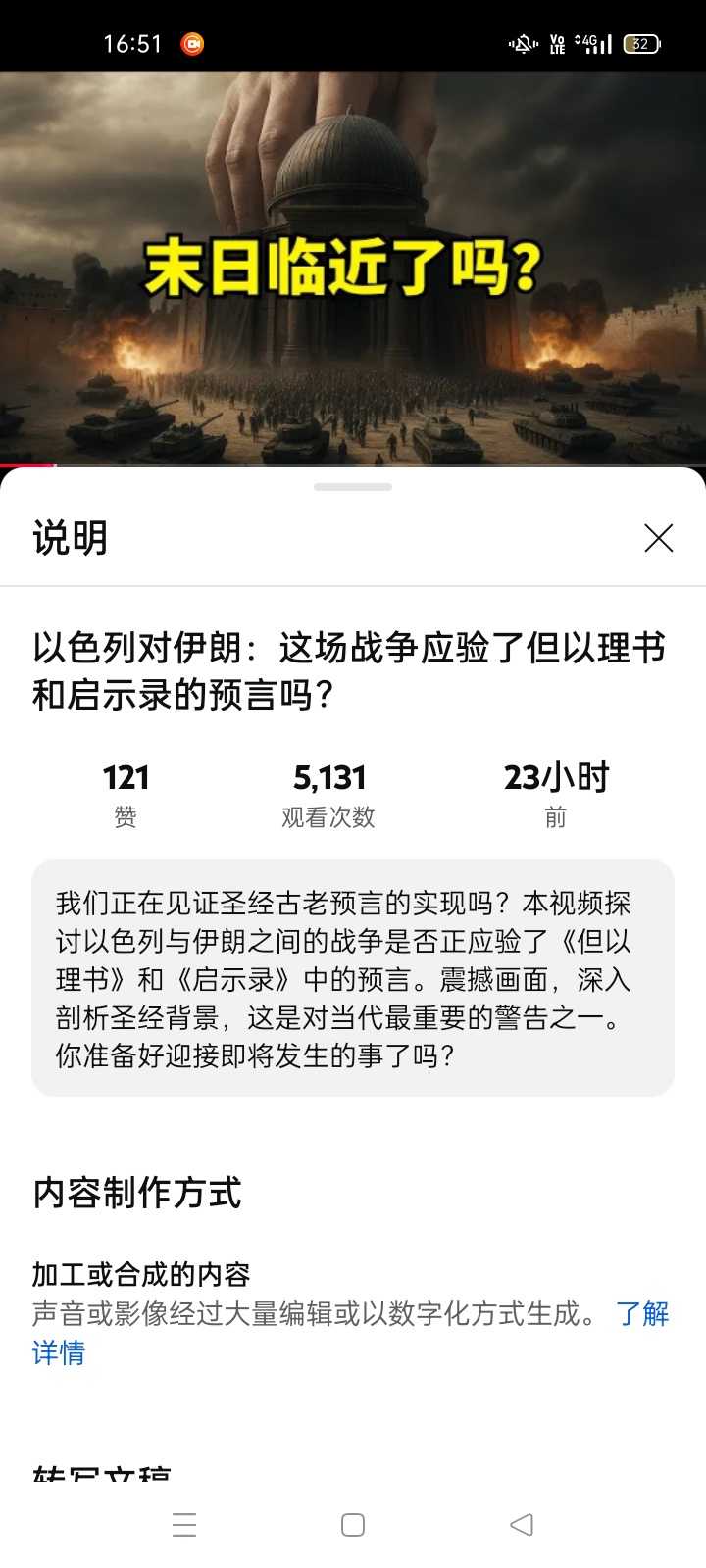The image size is (706, 1568).
Task: Open recent apps via system menu button
Action: coord(184,1525)
